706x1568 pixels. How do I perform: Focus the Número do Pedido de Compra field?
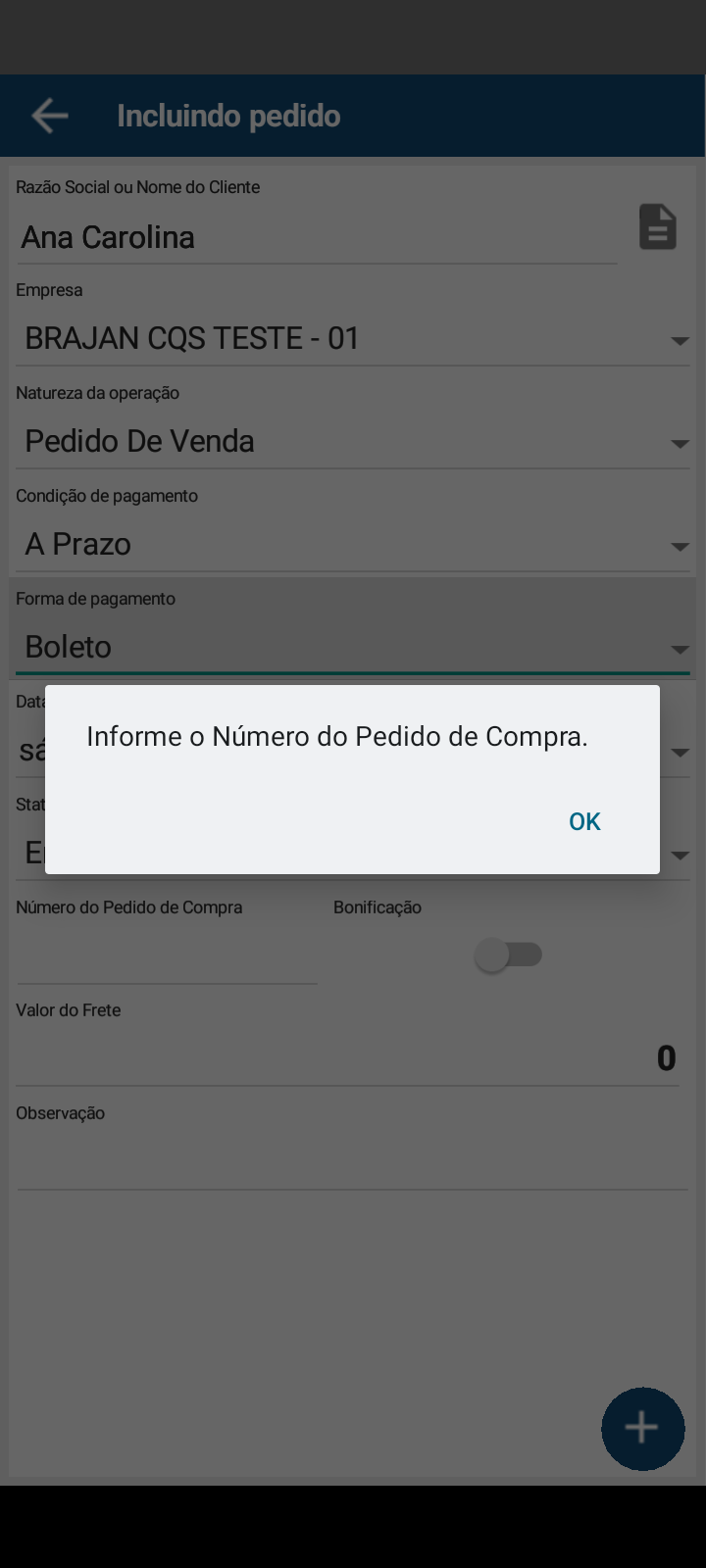tap(167, 957)
